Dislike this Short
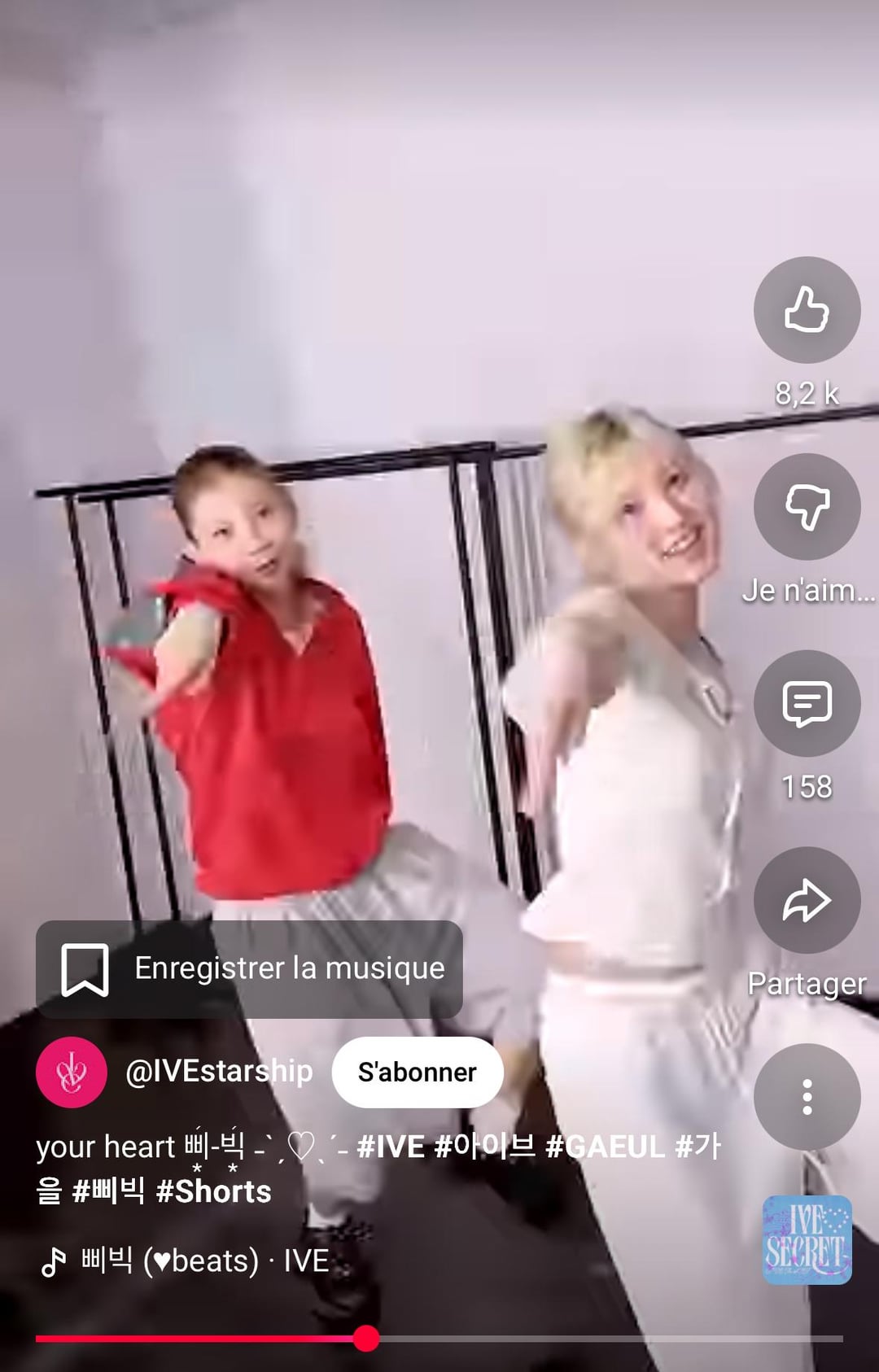 pyautogui.click(x=807, y=507)
